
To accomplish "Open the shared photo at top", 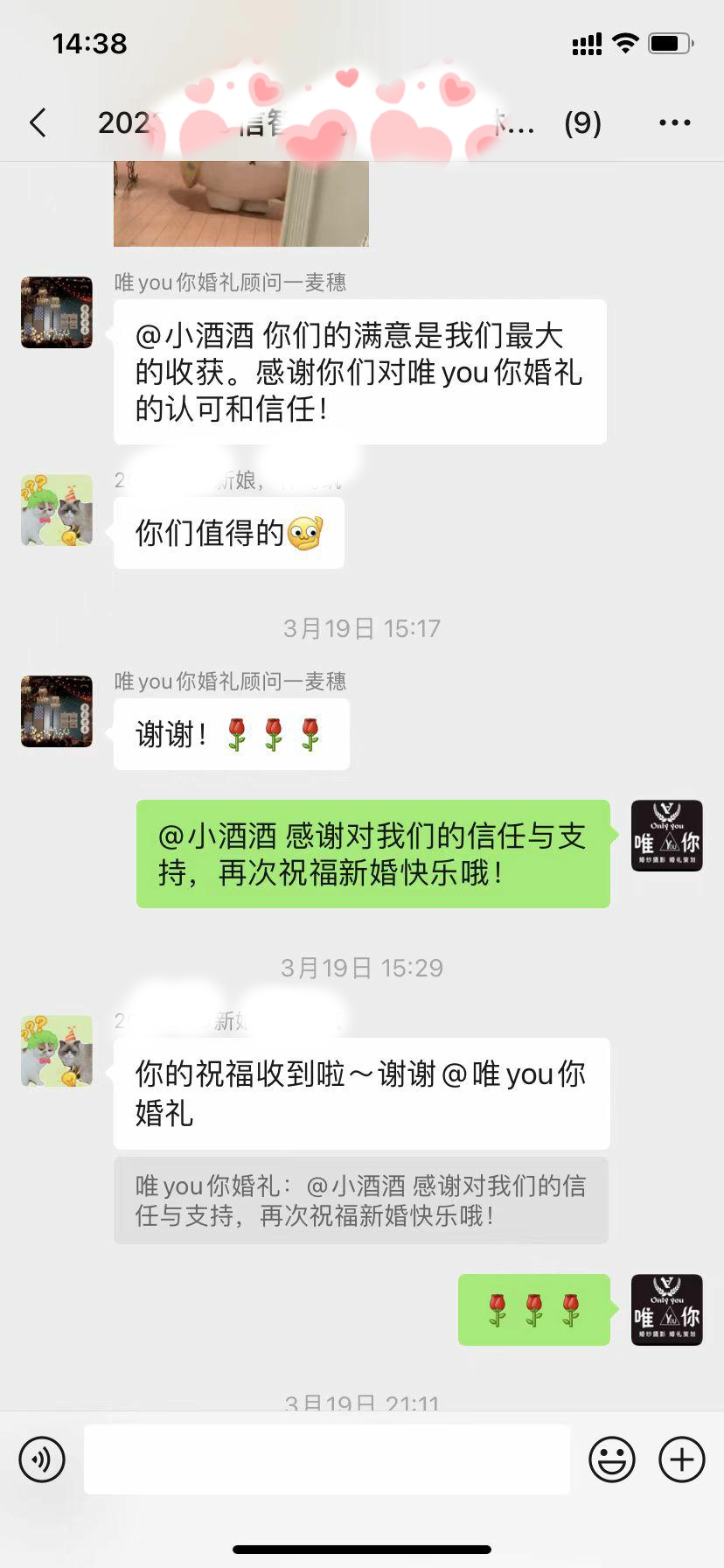I will (x=240, y=203).
